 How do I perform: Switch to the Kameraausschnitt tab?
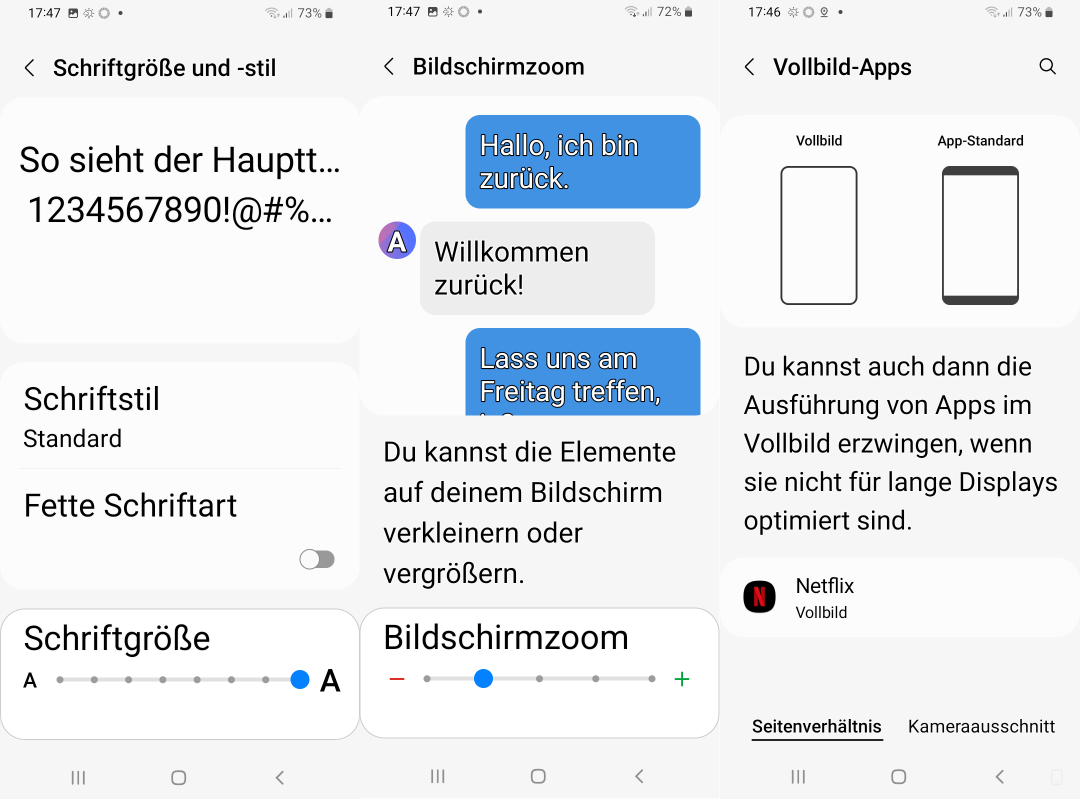coord(981,727)
